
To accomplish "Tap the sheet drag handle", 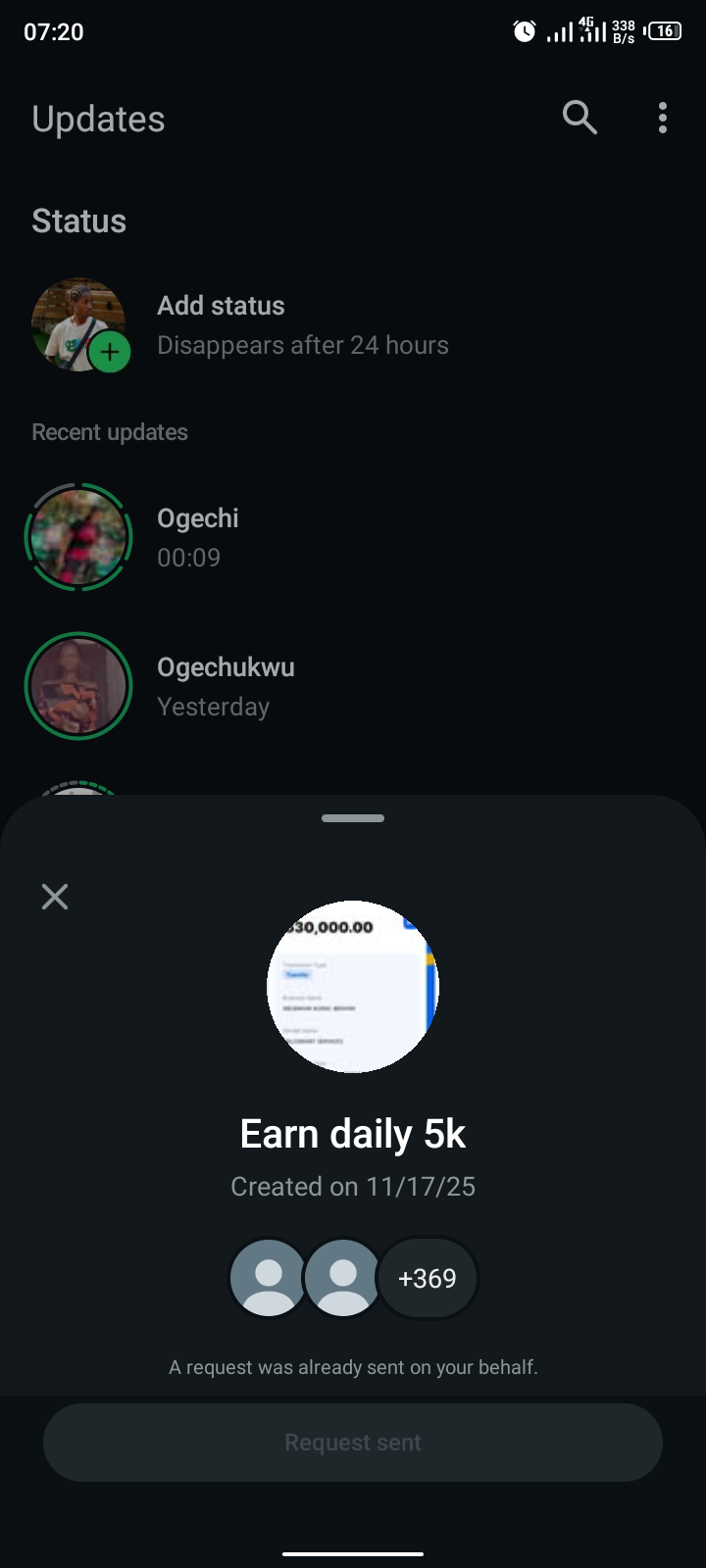I will (x=353, y=818).
